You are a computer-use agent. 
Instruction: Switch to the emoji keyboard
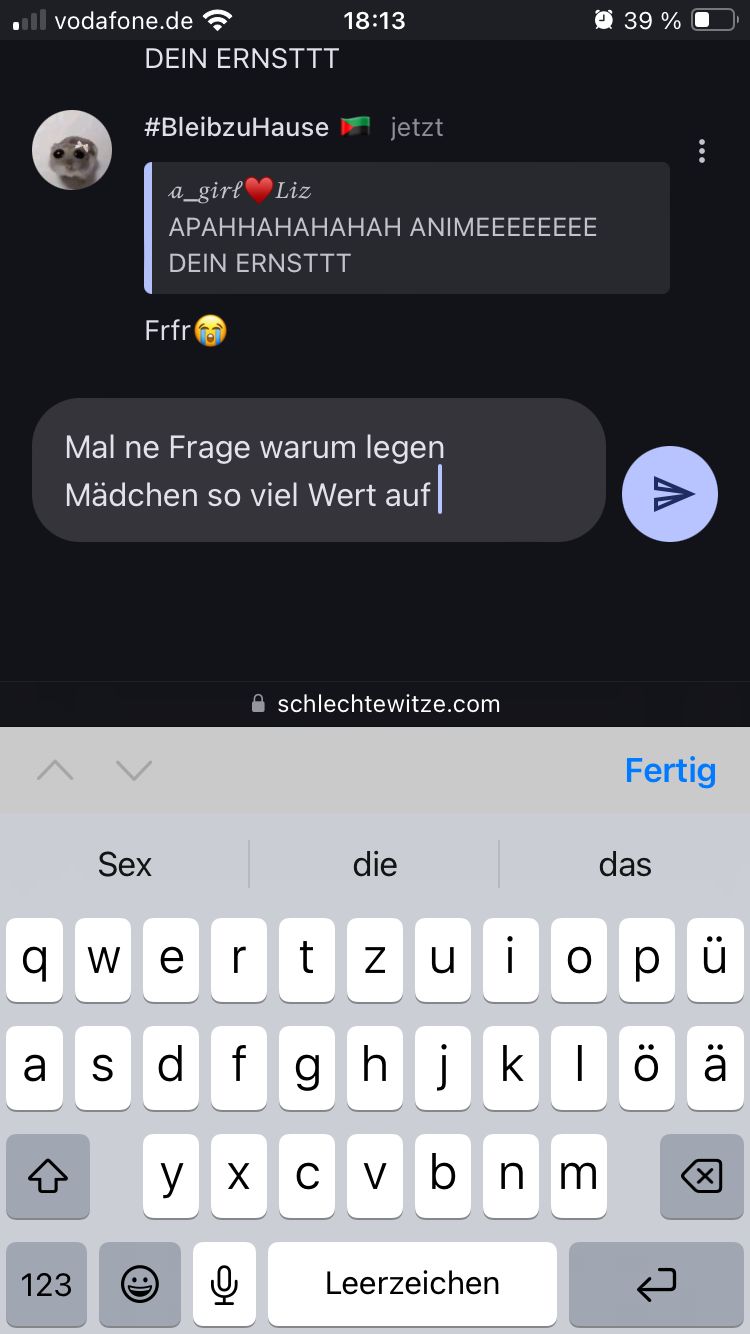[x=140, y=1284]
